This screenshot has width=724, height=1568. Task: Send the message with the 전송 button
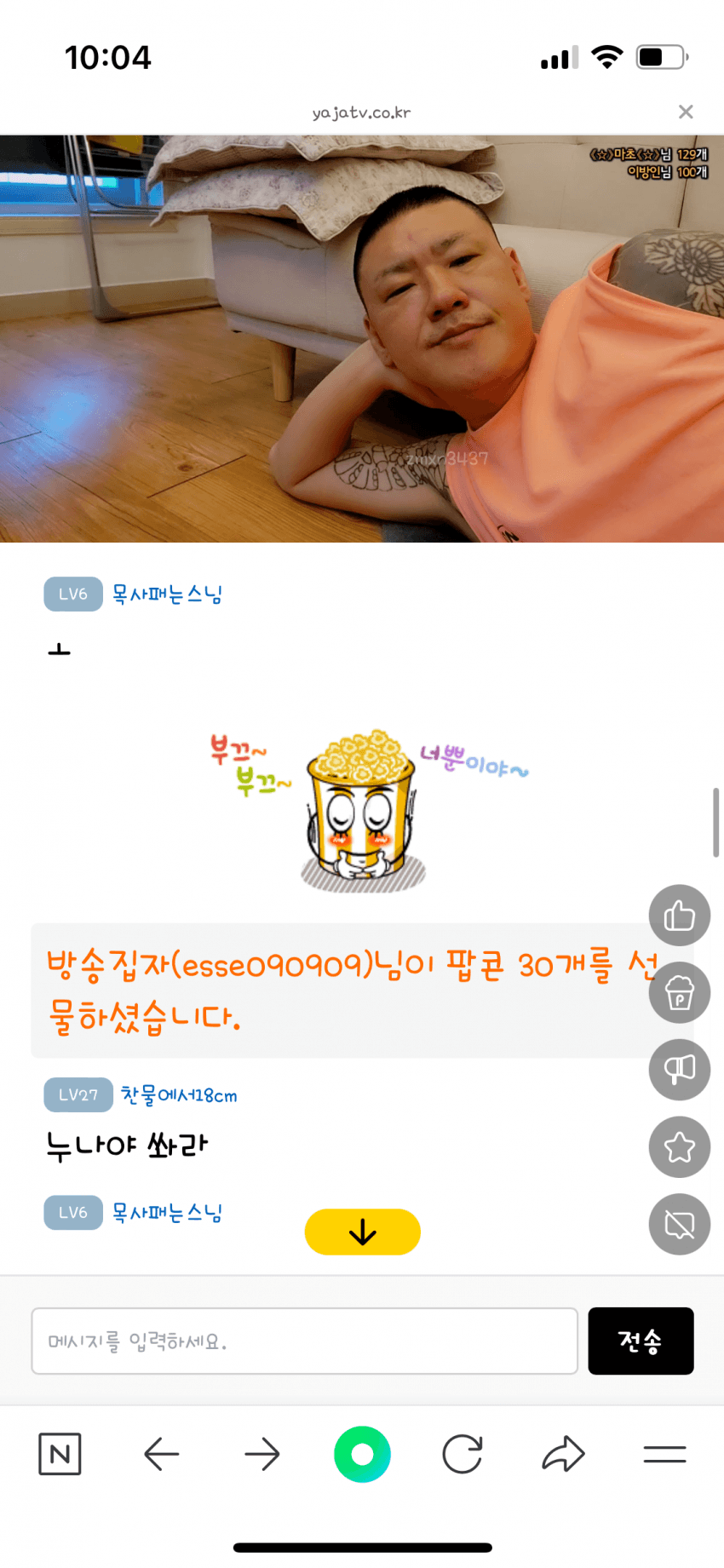(641, 1341)
